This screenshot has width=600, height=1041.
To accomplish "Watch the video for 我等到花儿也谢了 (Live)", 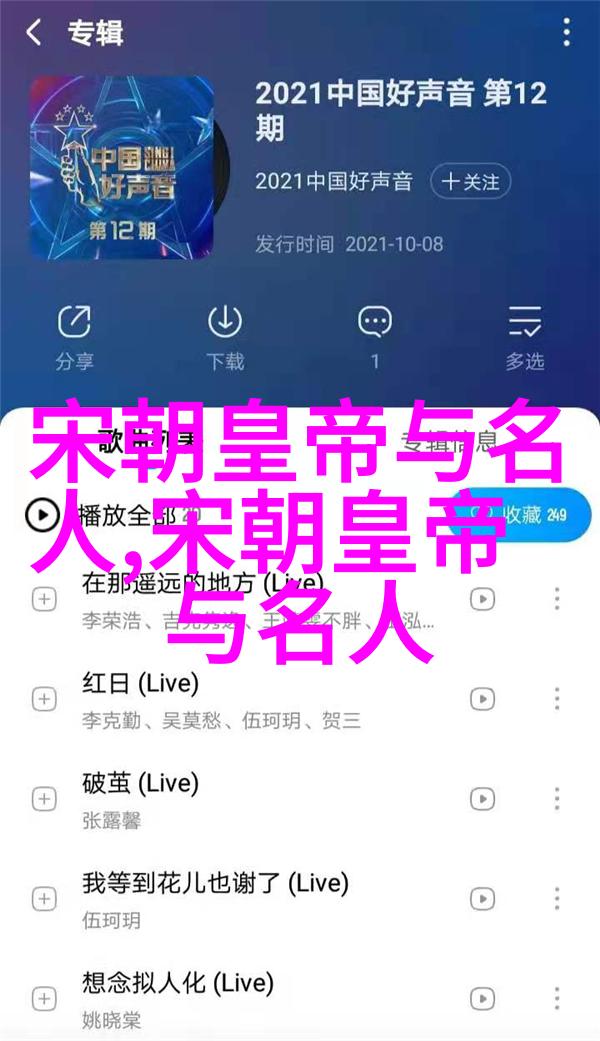I will tap(483, 899).
